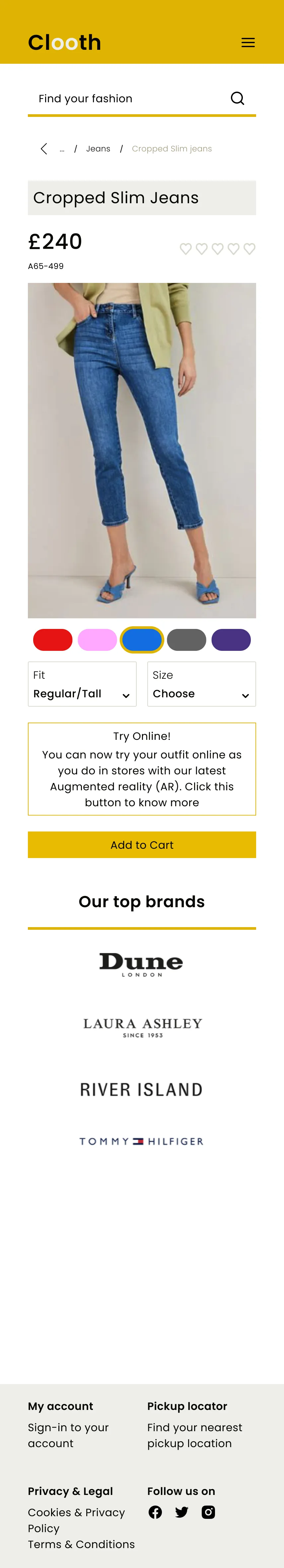The image size is (284, 1568).
Task: Open the Facebook page
Action: [155, 1512]
